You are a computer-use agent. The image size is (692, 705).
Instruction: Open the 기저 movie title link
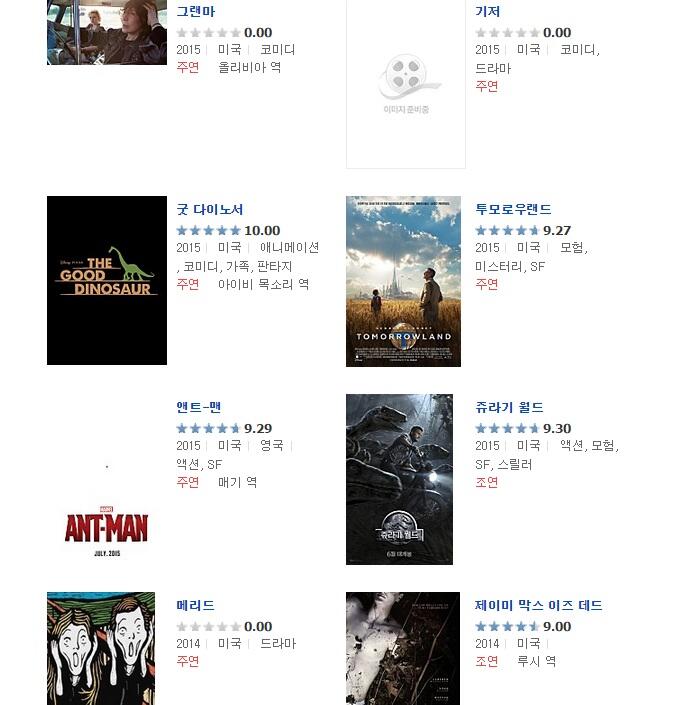click(488, 12)
